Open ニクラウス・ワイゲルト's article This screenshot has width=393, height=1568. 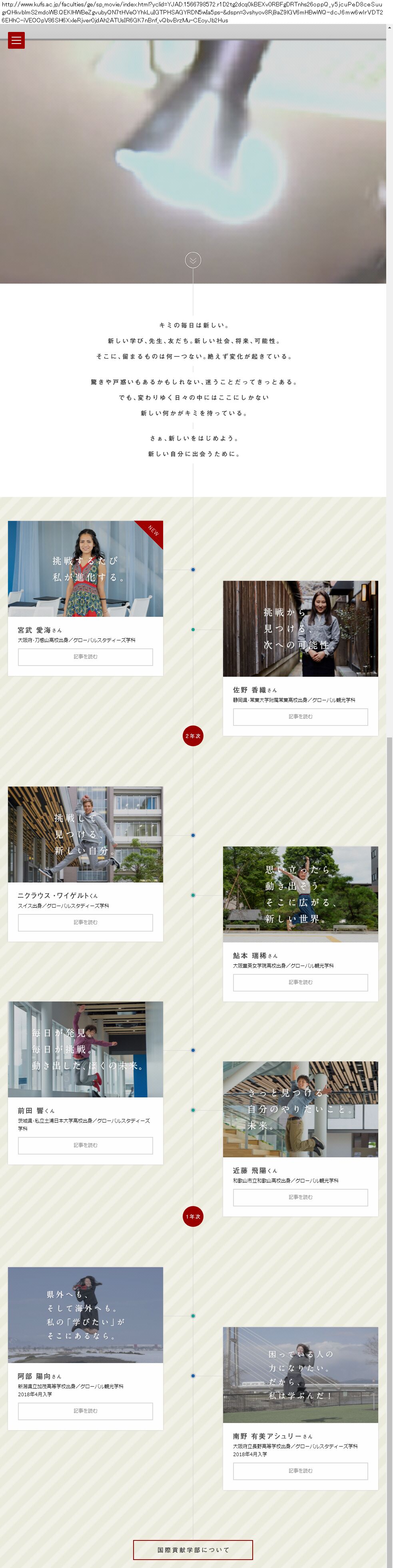click(x=85, y=922)
